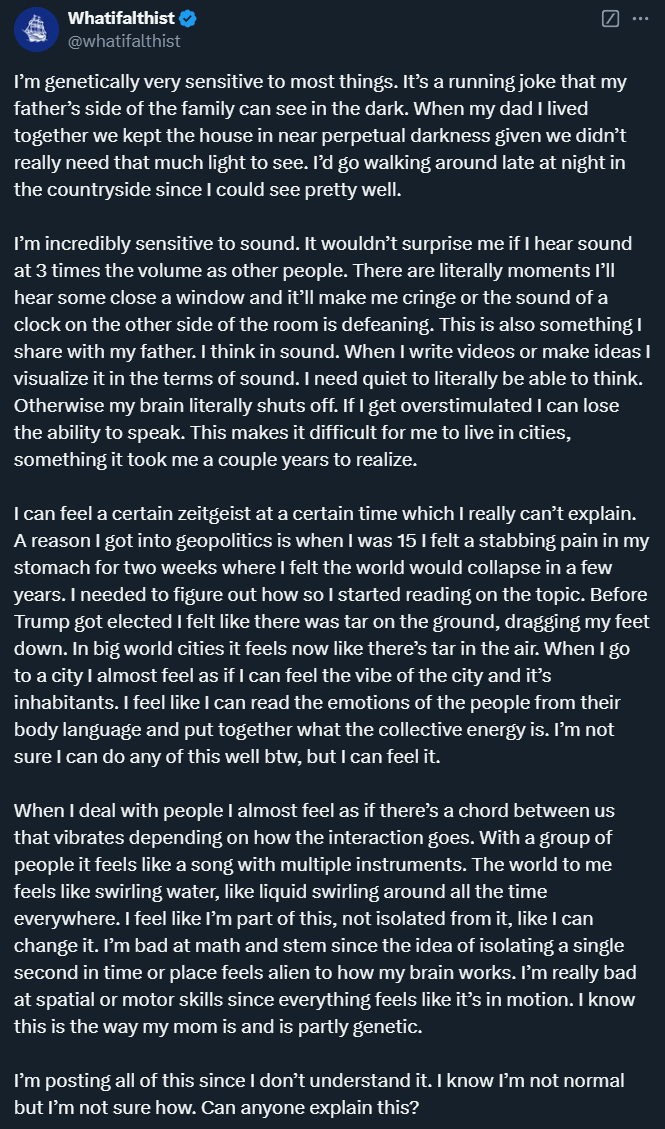Open Whatifalthist's profile picture
Screen dimensions: 665x1129
tap(36, 30)
